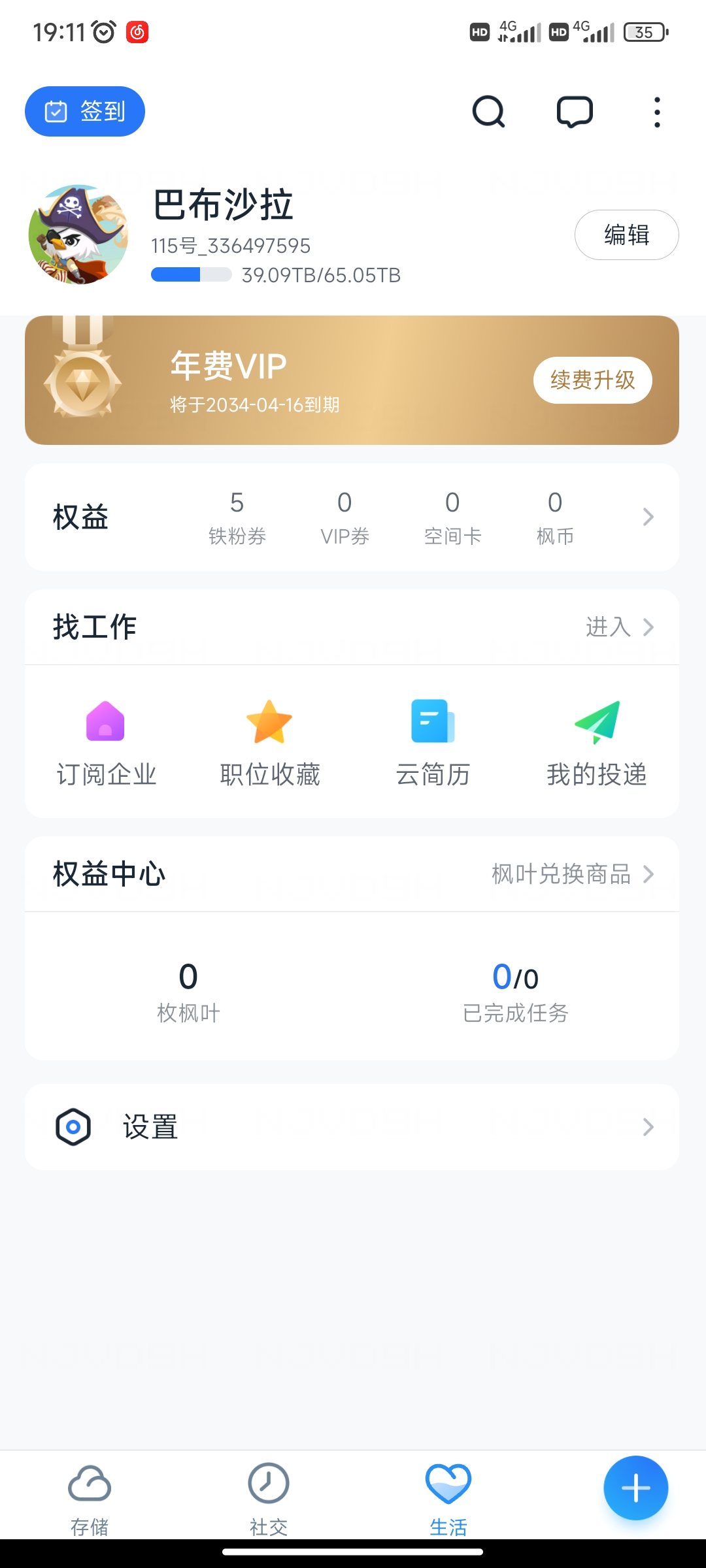This screenshot has height=1568, width=706.
Task: Open the three-dot overflow menu
Action: [x=656, y=111]
